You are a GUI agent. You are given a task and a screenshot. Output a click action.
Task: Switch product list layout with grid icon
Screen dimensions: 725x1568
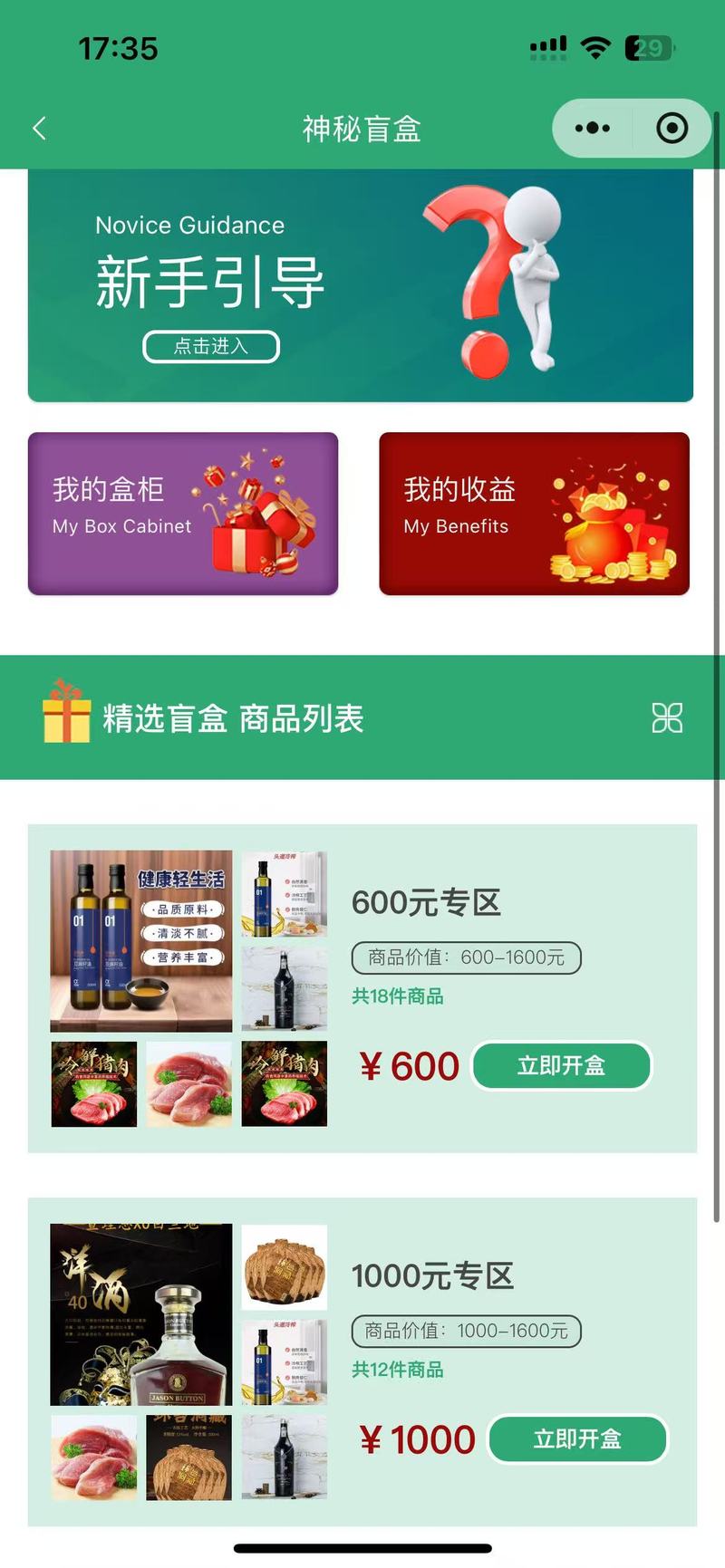(x=667, y=718)
